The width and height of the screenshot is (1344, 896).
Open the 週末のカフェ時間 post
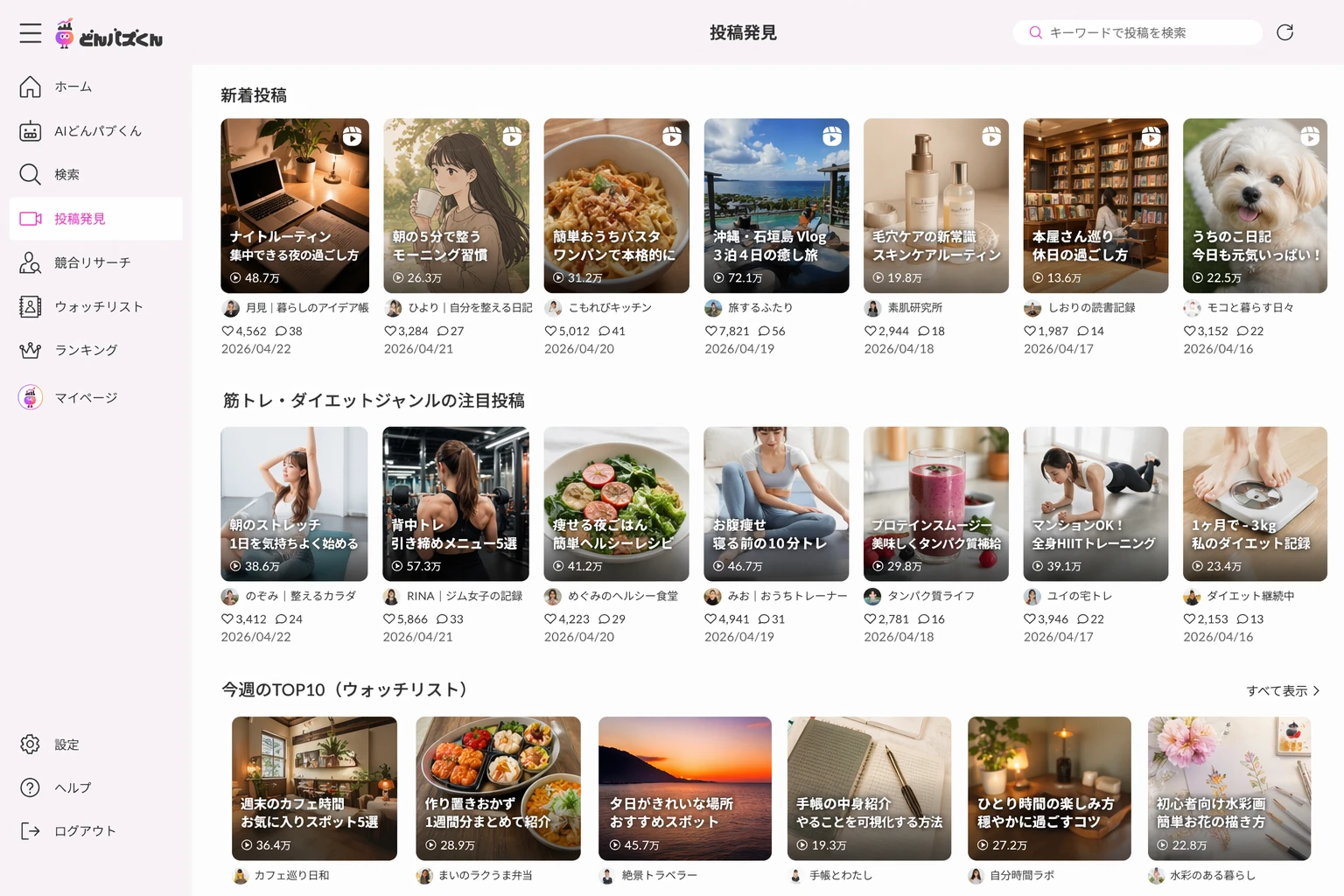(314, 787)
